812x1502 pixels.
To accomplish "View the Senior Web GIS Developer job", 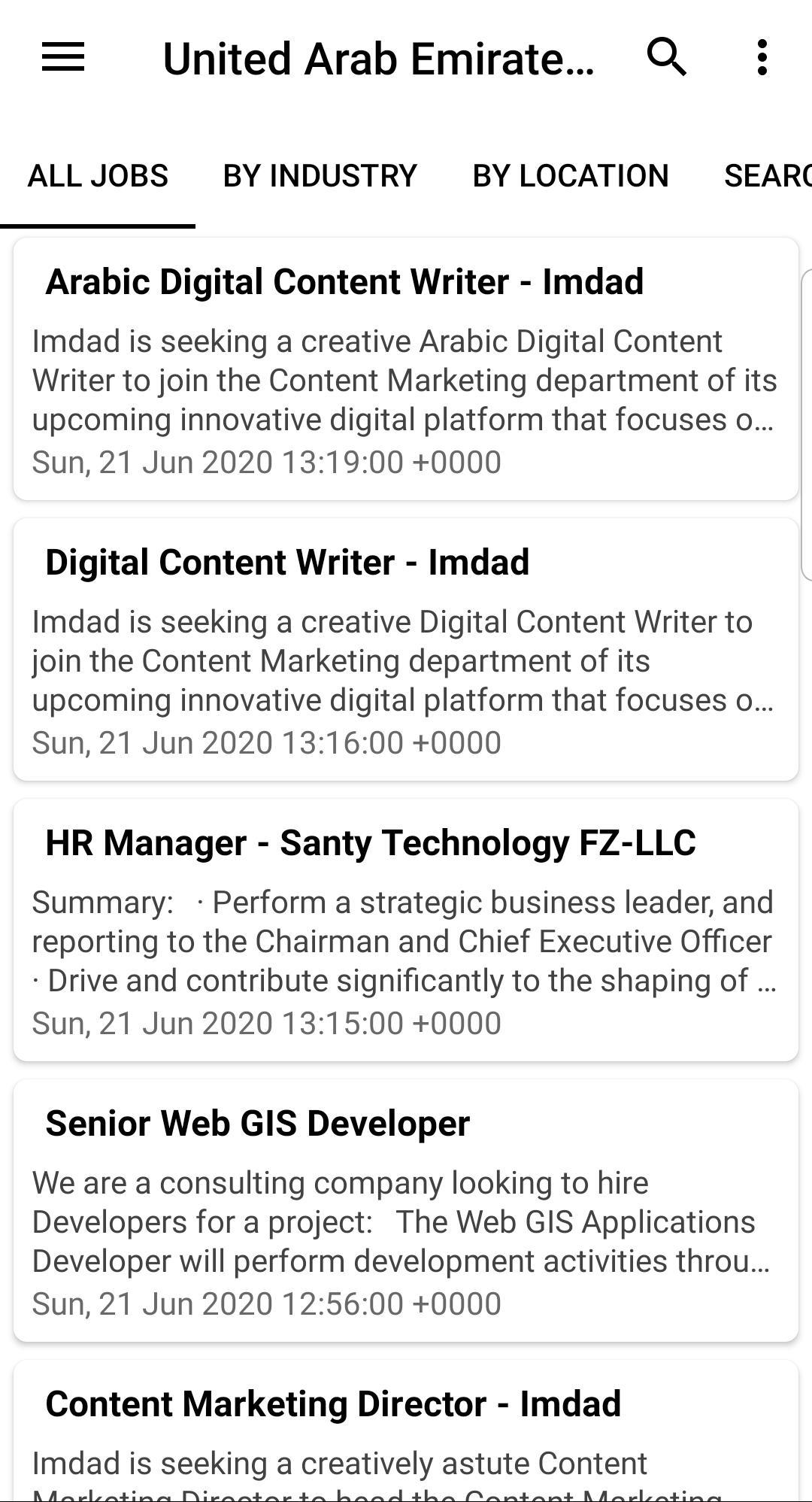I will pos(406,1210).
